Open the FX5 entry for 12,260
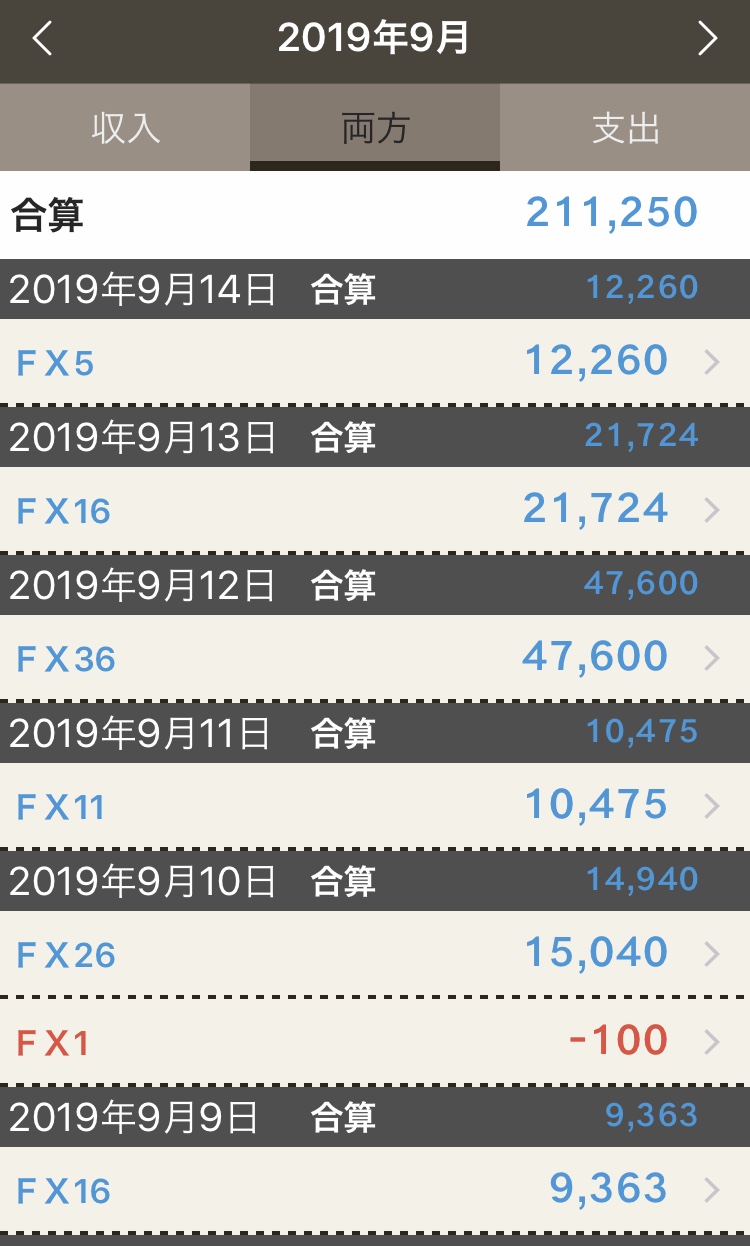This screenshot has height=1246, width=750. pyautogui.click(x=375, y=361)
